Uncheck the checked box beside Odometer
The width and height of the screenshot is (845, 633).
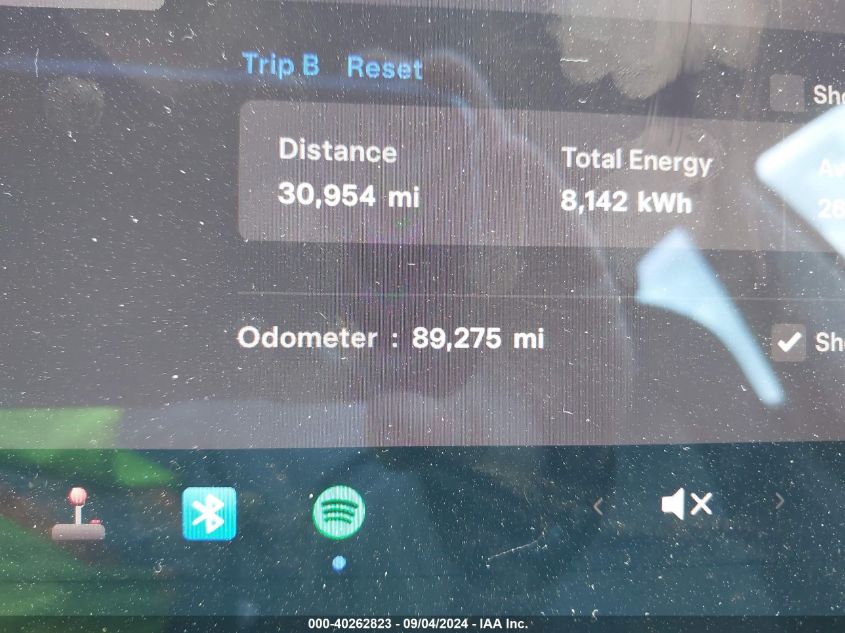pos(789,342)
